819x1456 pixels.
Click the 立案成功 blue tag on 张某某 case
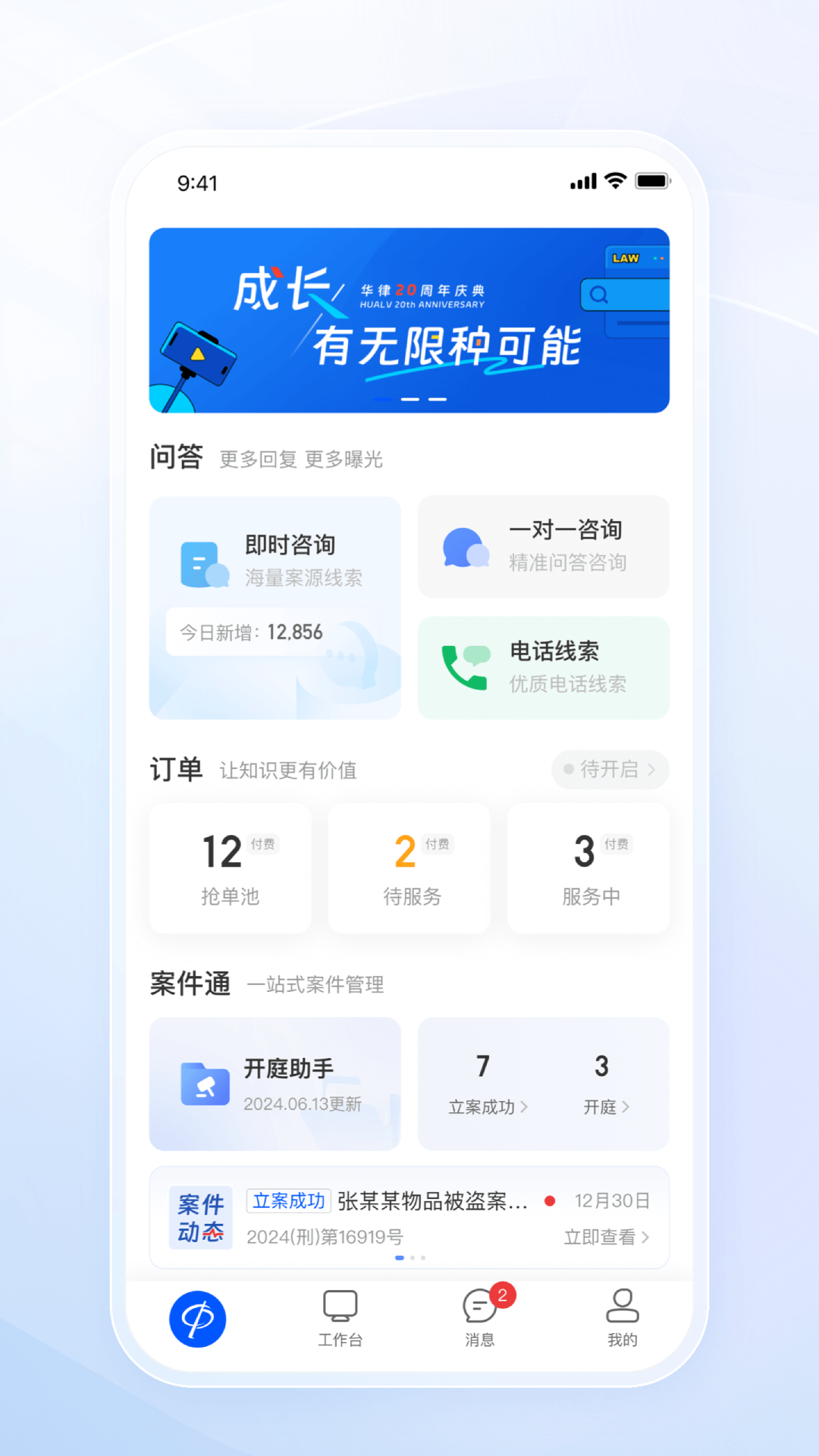click(x=289, y=1201)
